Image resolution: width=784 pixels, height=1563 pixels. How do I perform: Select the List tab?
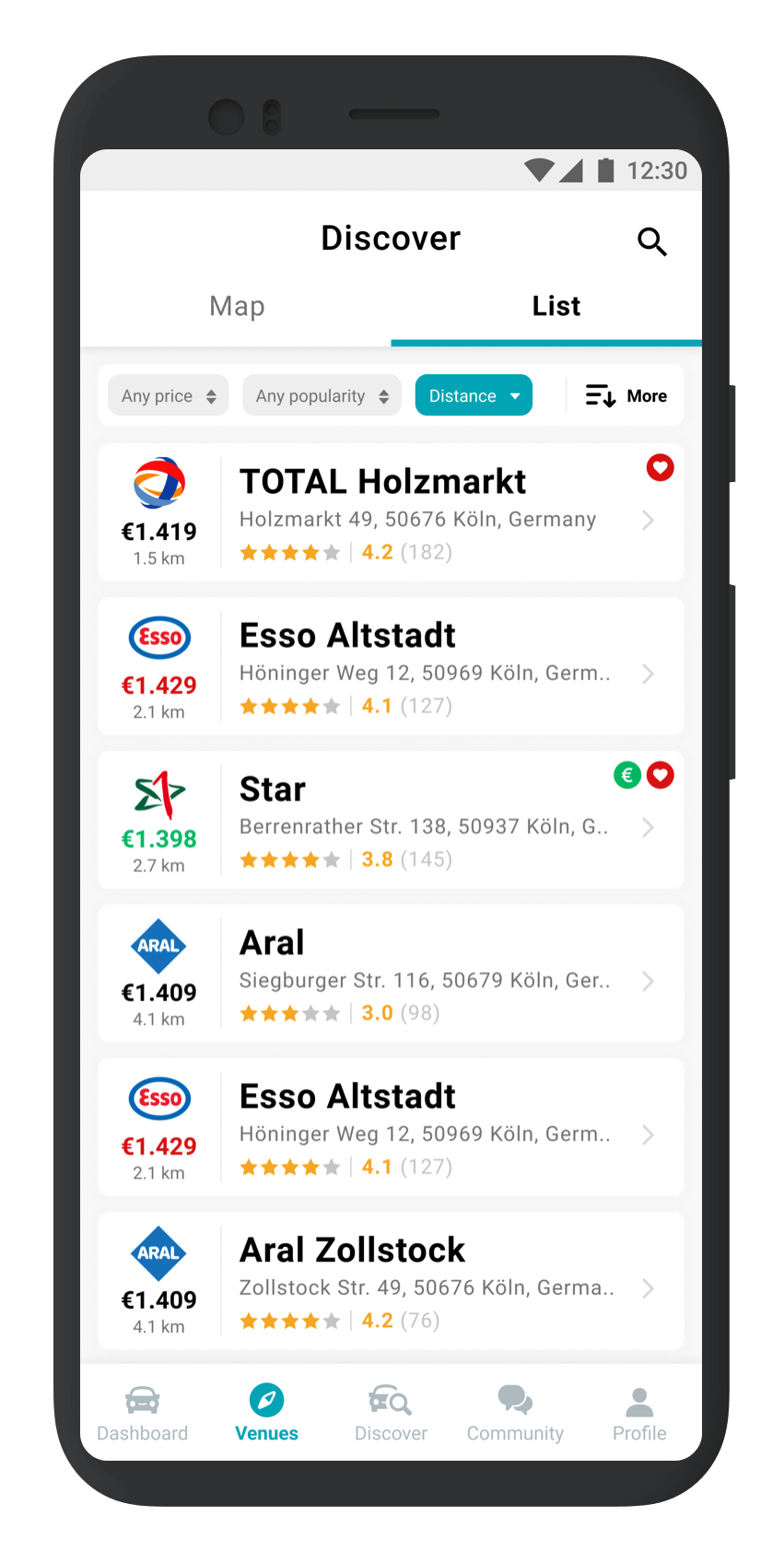point(556,306)
